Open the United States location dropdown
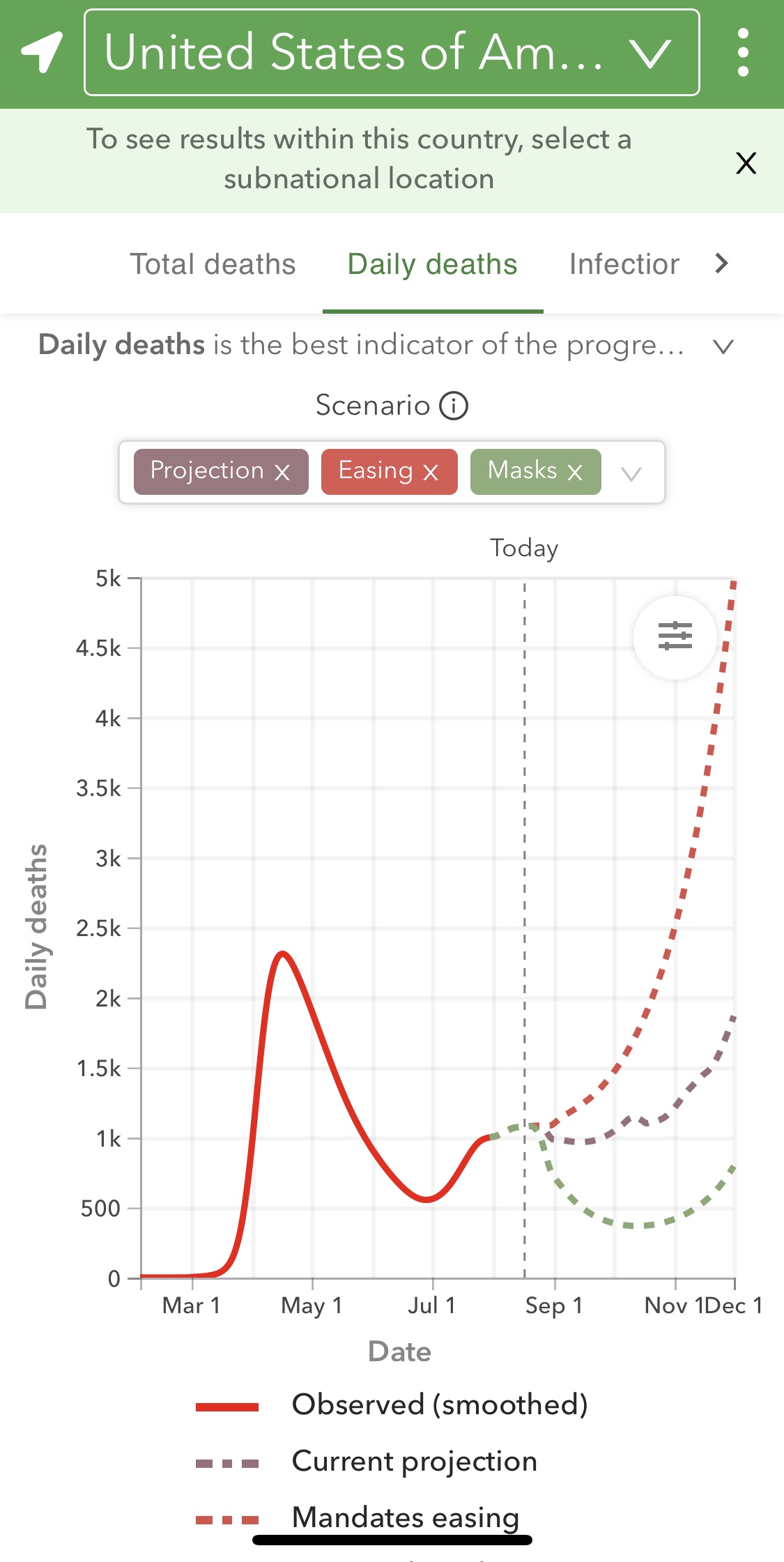 (x=392, y=52)
